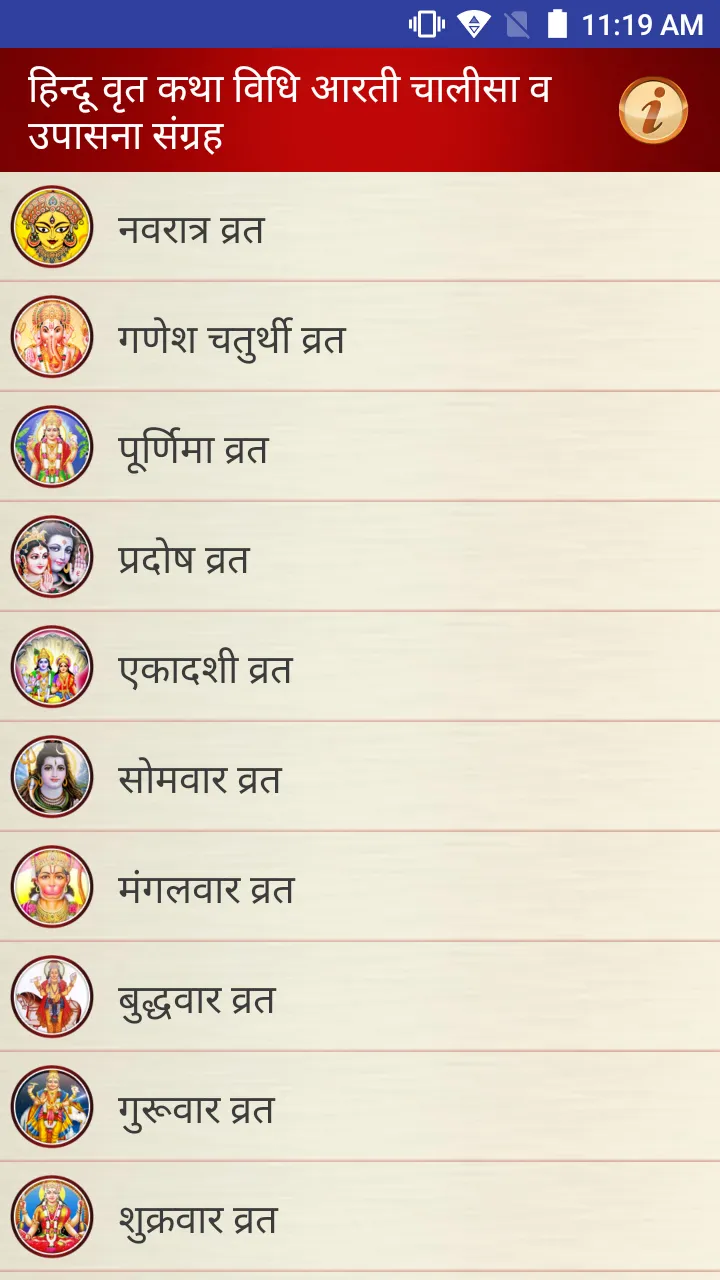Open गुरूवार व्रत
The height and width of the screenshot is (1280, 720).
pos(360,1107)
